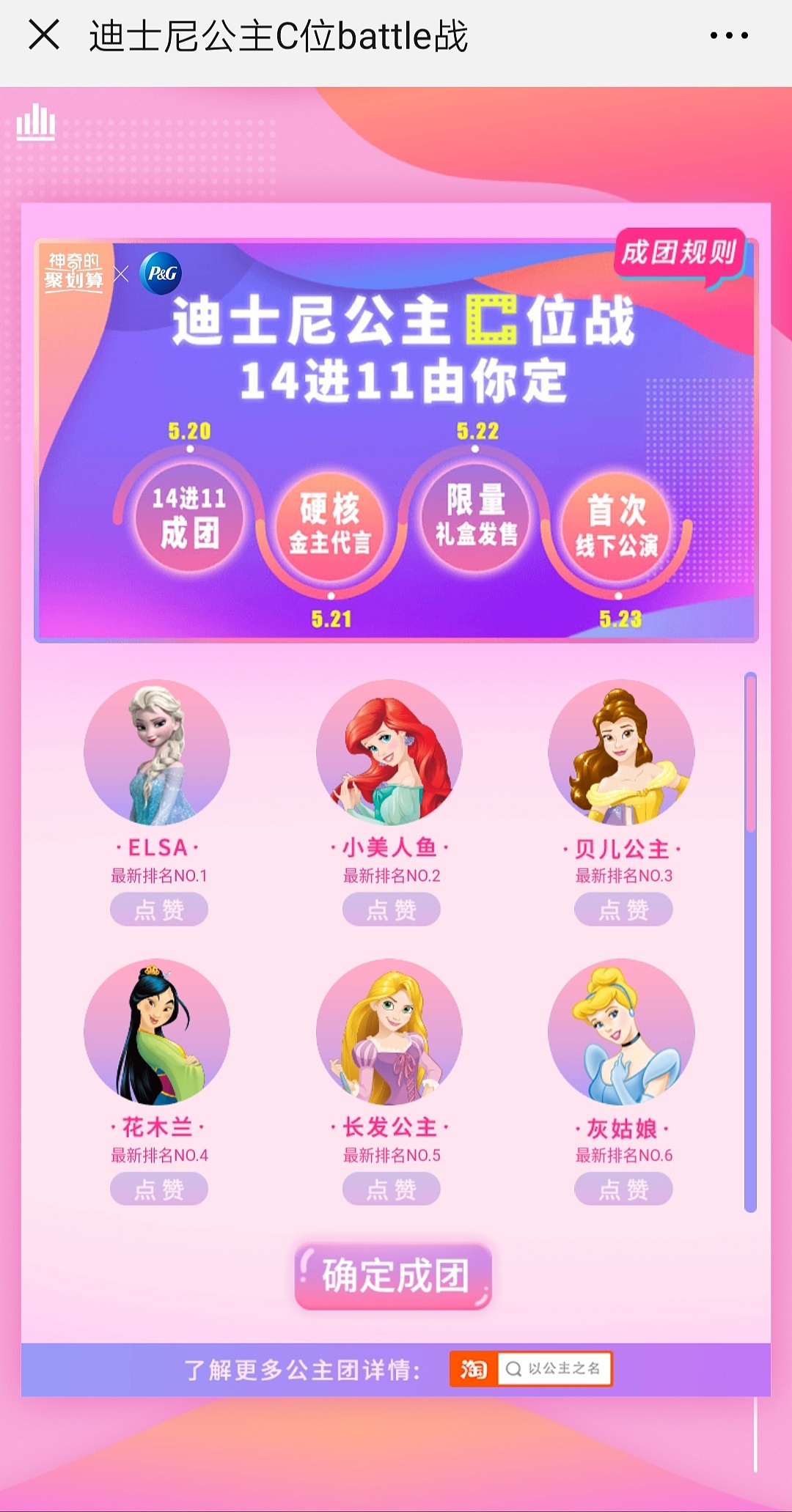
Task: Open the Taobao 以公主之名 search box
Action: pyautogui.click(x=554, y=1368)
